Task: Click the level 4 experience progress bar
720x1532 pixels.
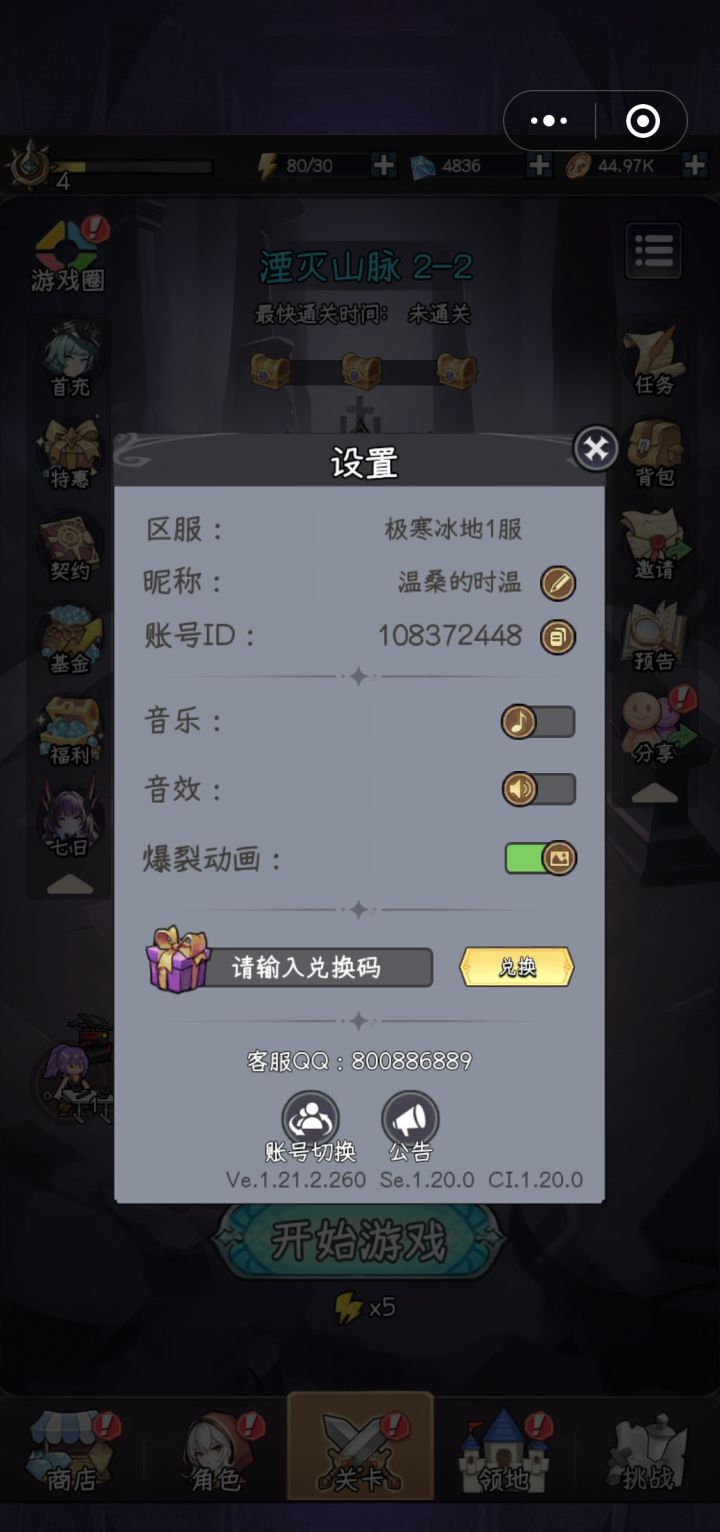Action: pyautogui.click(x=135, y=168)
